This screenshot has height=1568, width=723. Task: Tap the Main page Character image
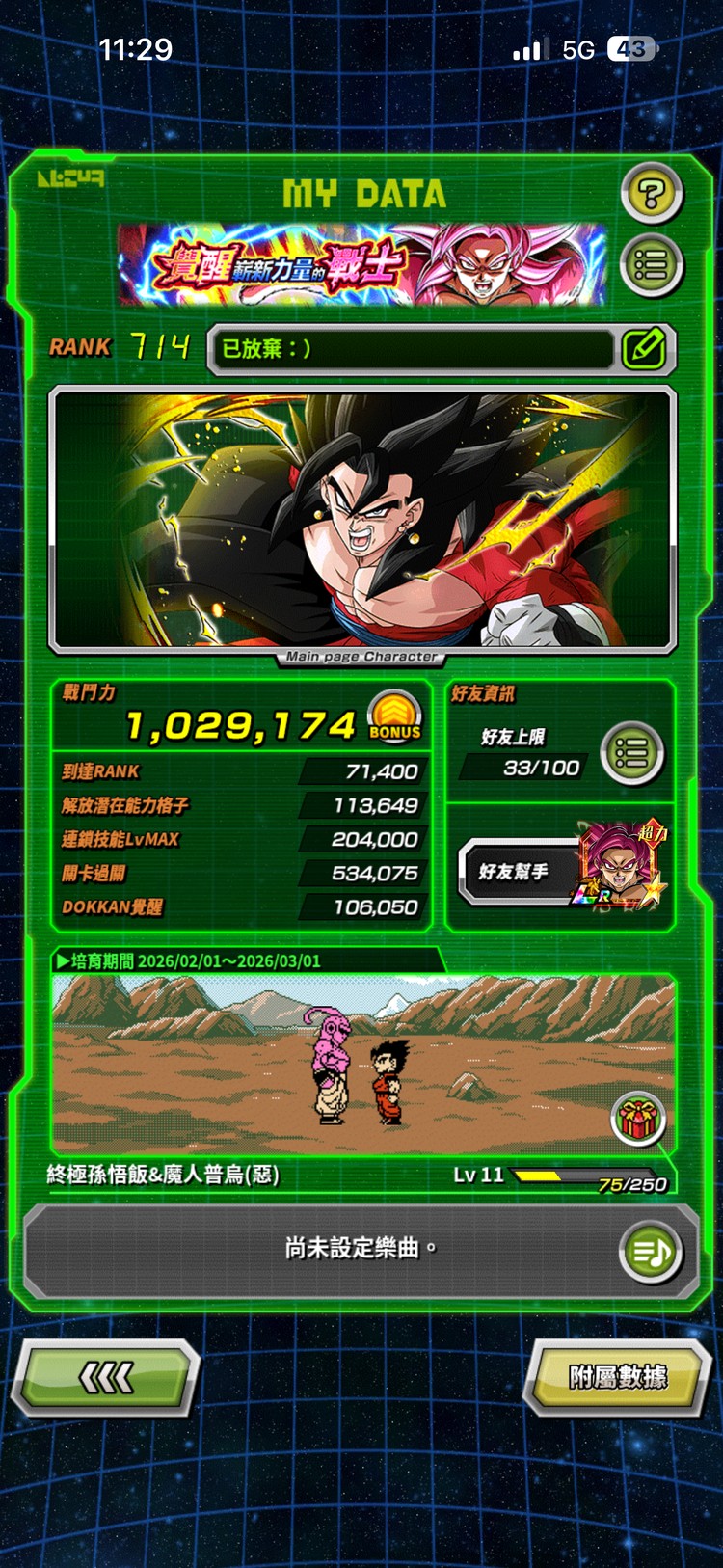pyautogui.click(x=362, y=519)
